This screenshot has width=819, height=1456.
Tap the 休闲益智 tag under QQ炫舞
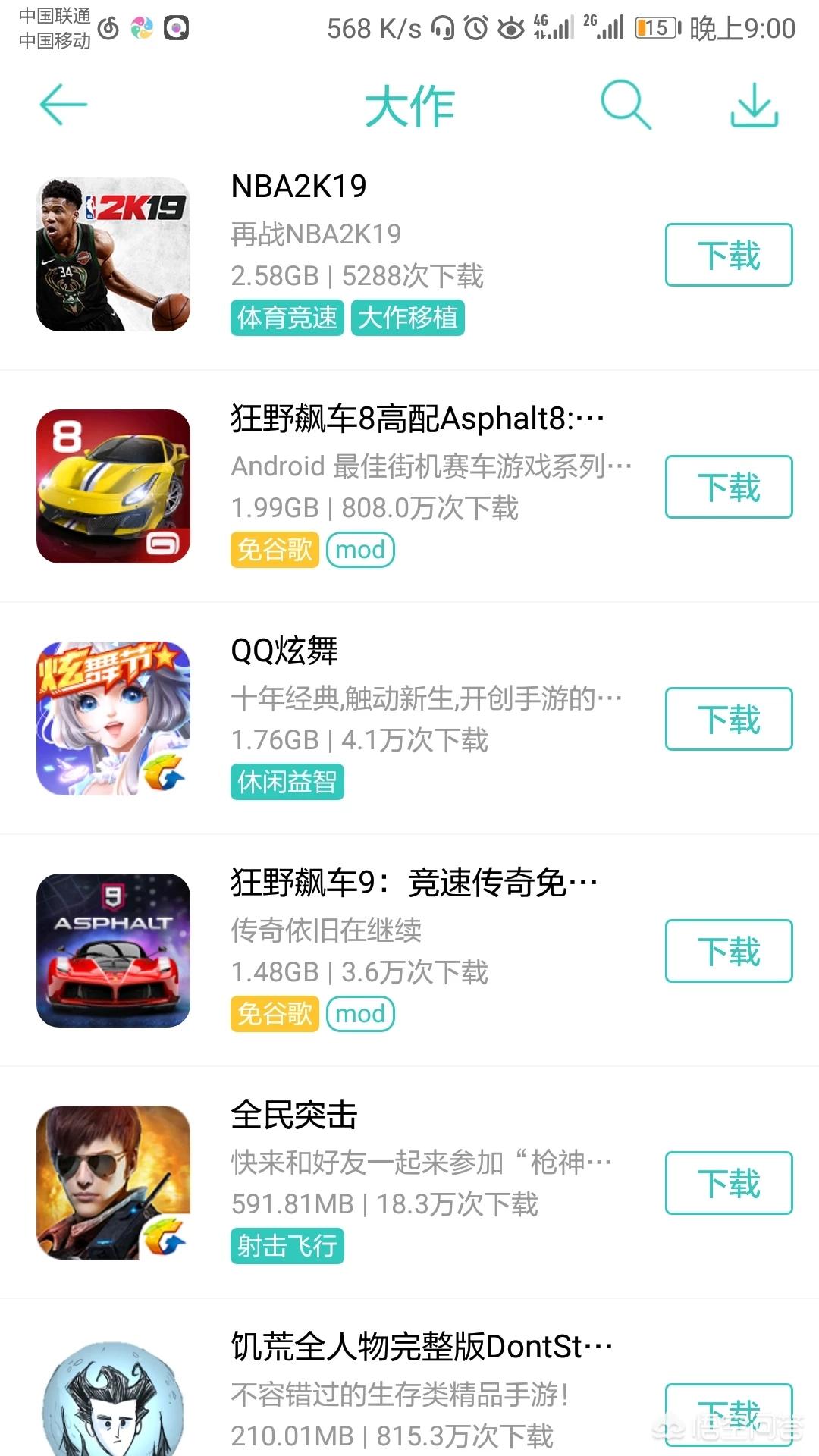click(287, 782)
